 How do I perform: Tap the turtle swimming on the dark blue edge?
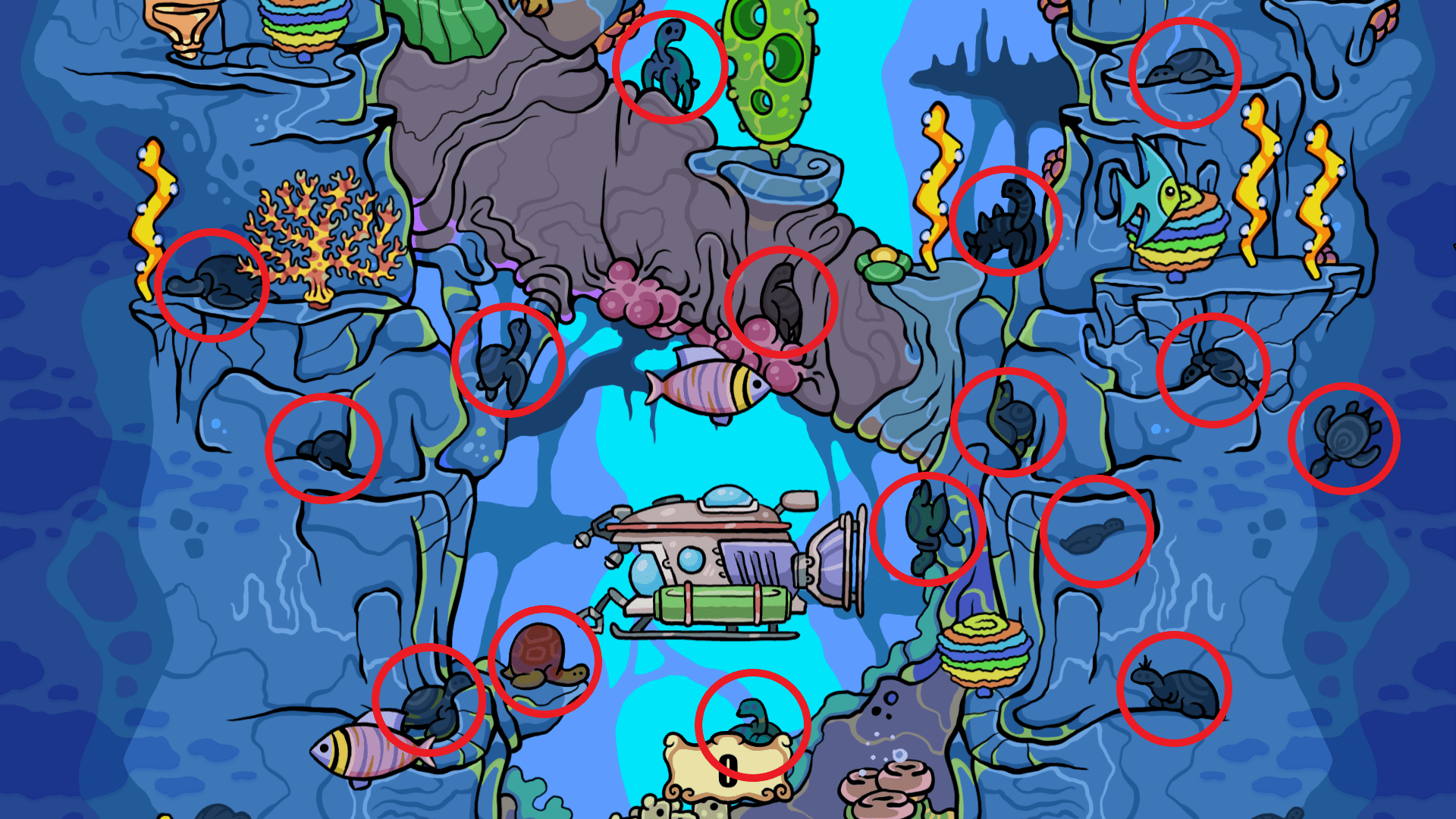coord(1345,440)
